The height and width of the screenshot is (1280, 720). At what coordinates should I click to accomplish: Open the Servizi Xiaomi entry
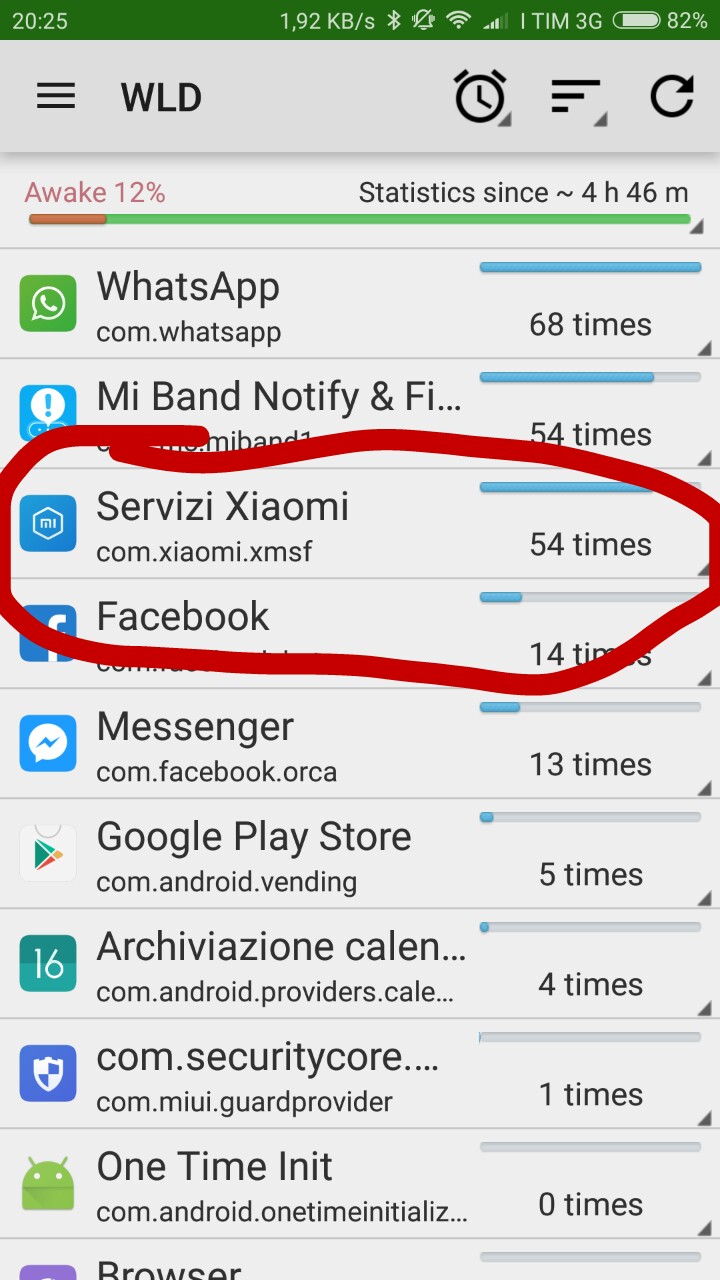click(360, 524)
